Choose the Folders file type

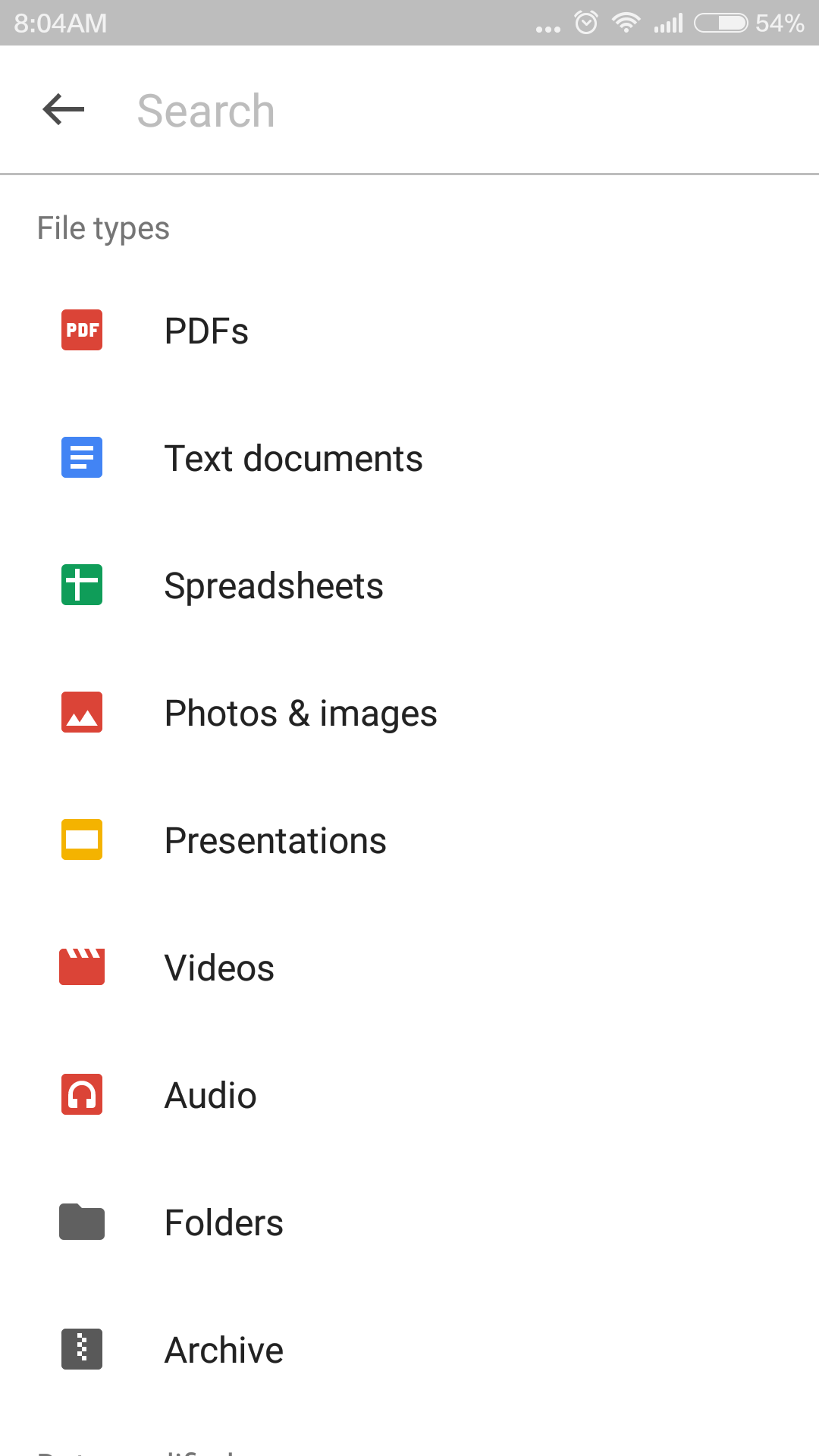(x=409, y=1222)
